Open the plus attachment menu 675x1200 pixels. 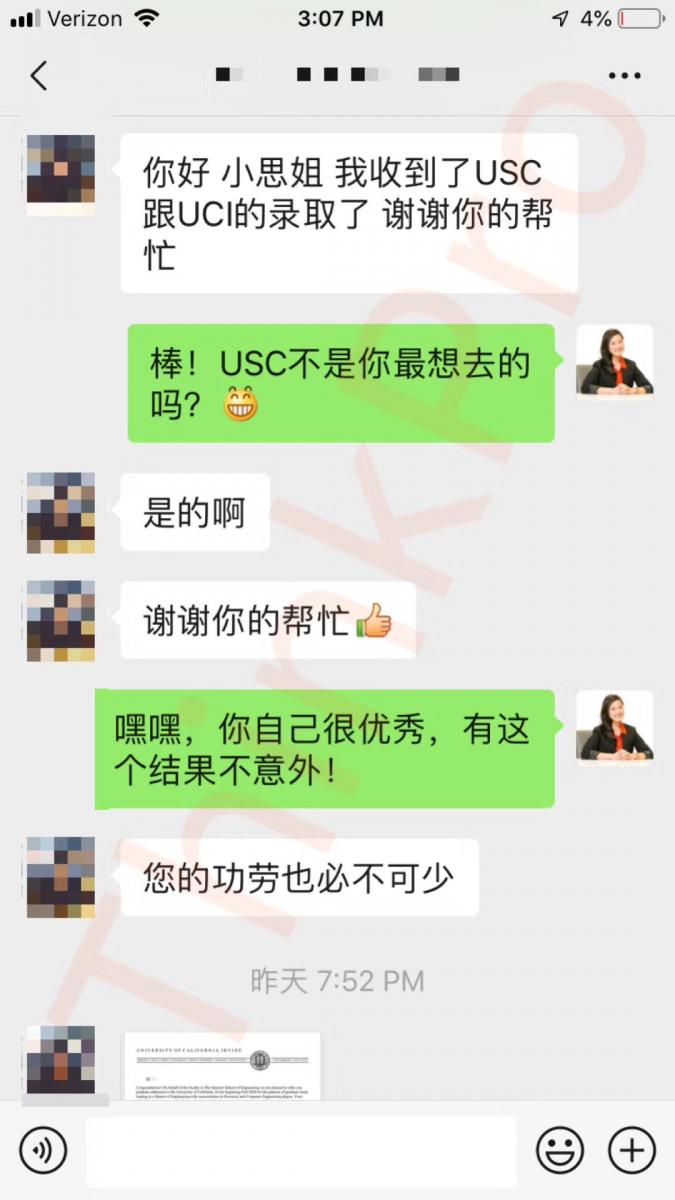click(x=632, y=1151)
